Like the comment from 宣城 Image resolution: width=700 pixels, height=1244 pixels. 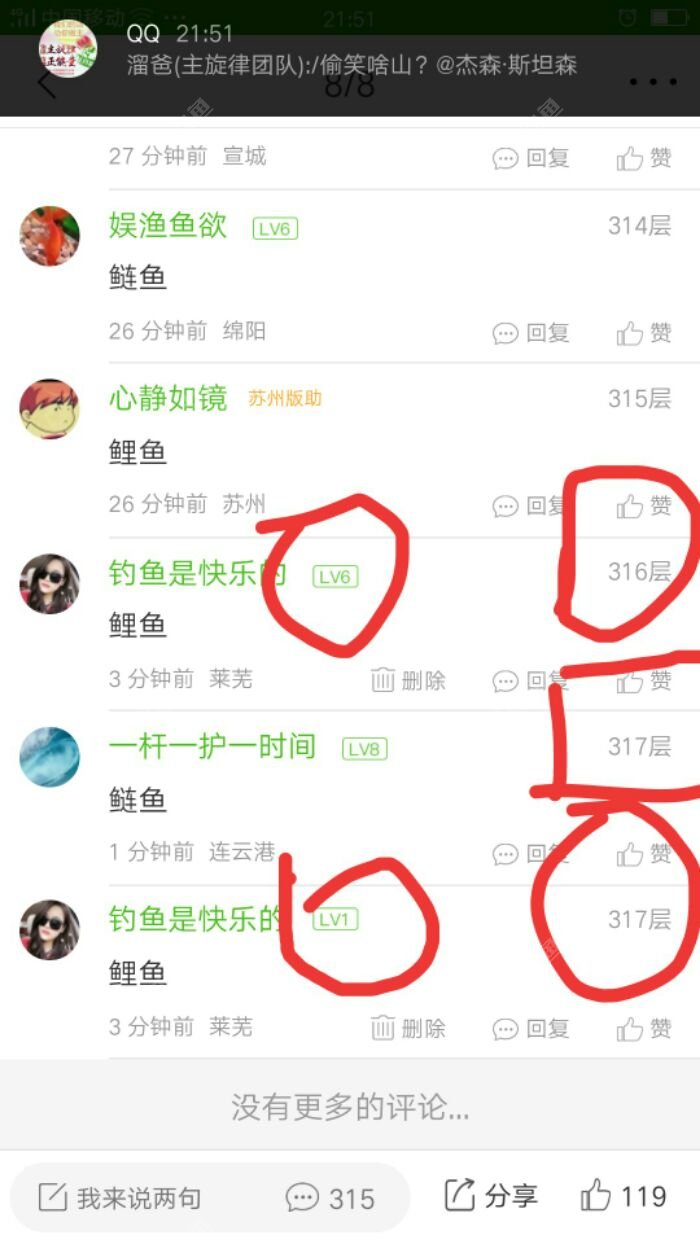click(644, 158)
